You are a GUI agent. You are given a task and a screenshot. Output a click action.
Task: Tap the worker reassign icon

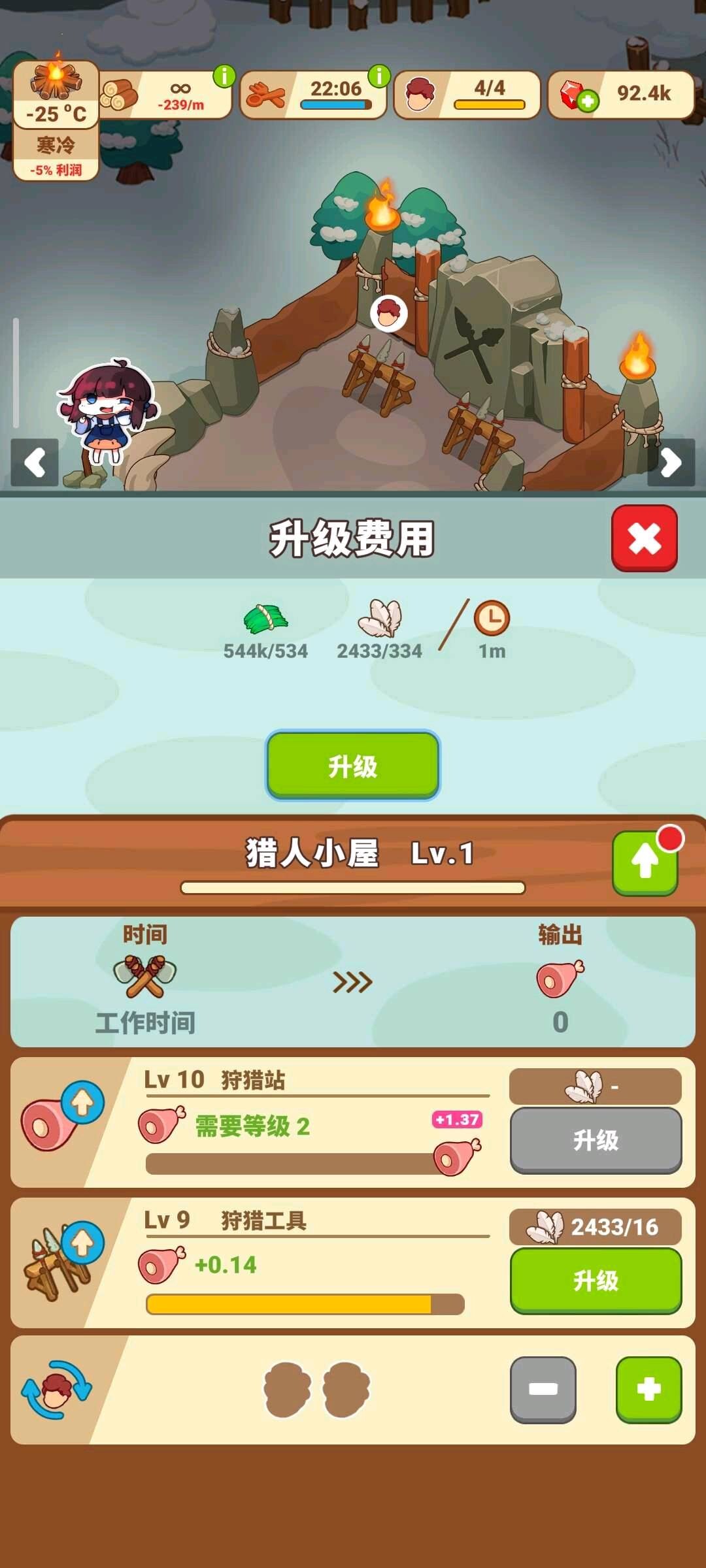pyautogui.click(x=56, y=1389)
